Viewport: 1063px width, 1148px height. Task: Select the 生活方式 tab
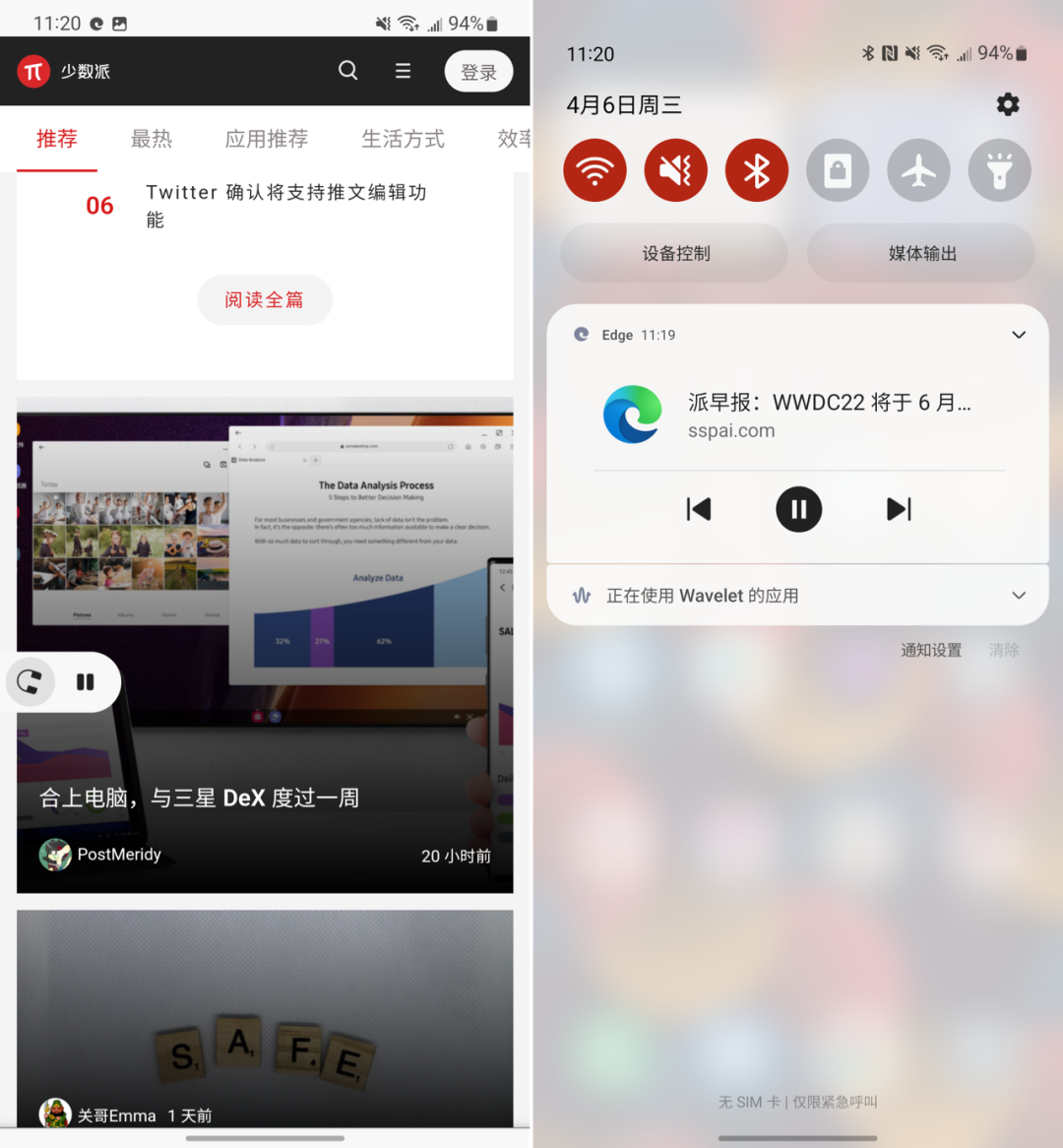click(x=403, y=139)
